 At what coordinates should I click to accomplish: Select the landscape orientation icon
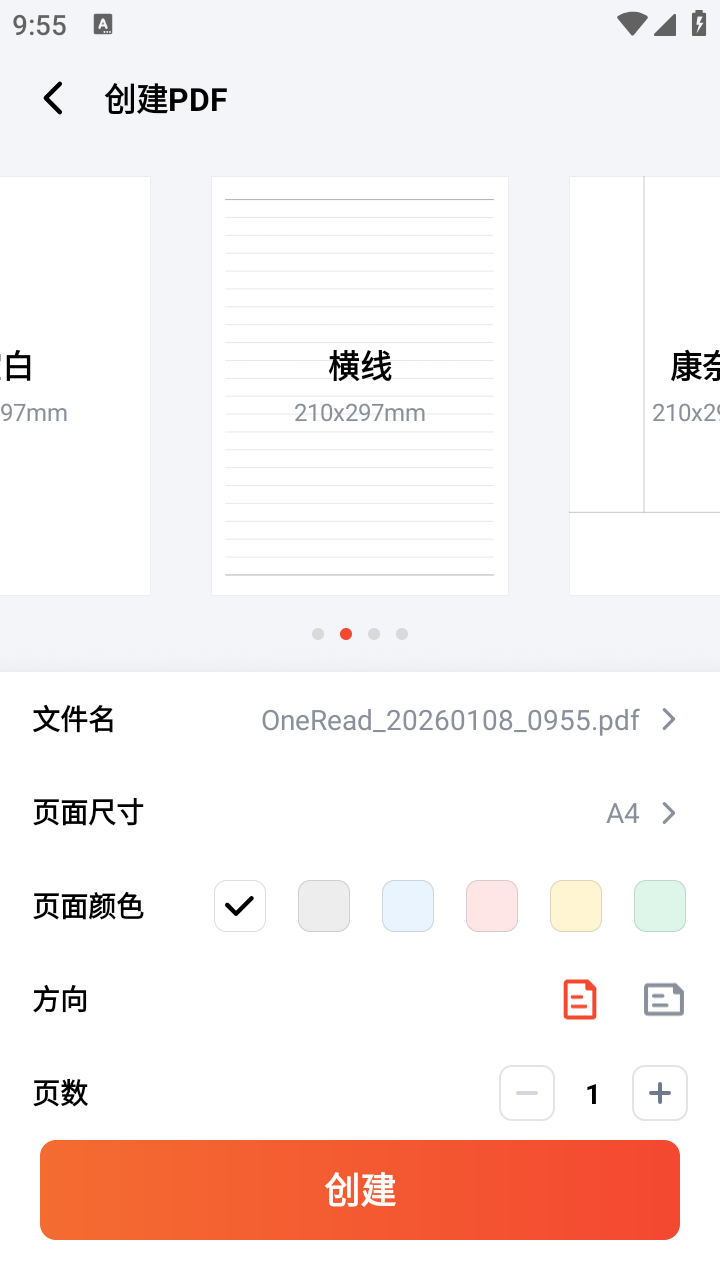tap(663, 998)
